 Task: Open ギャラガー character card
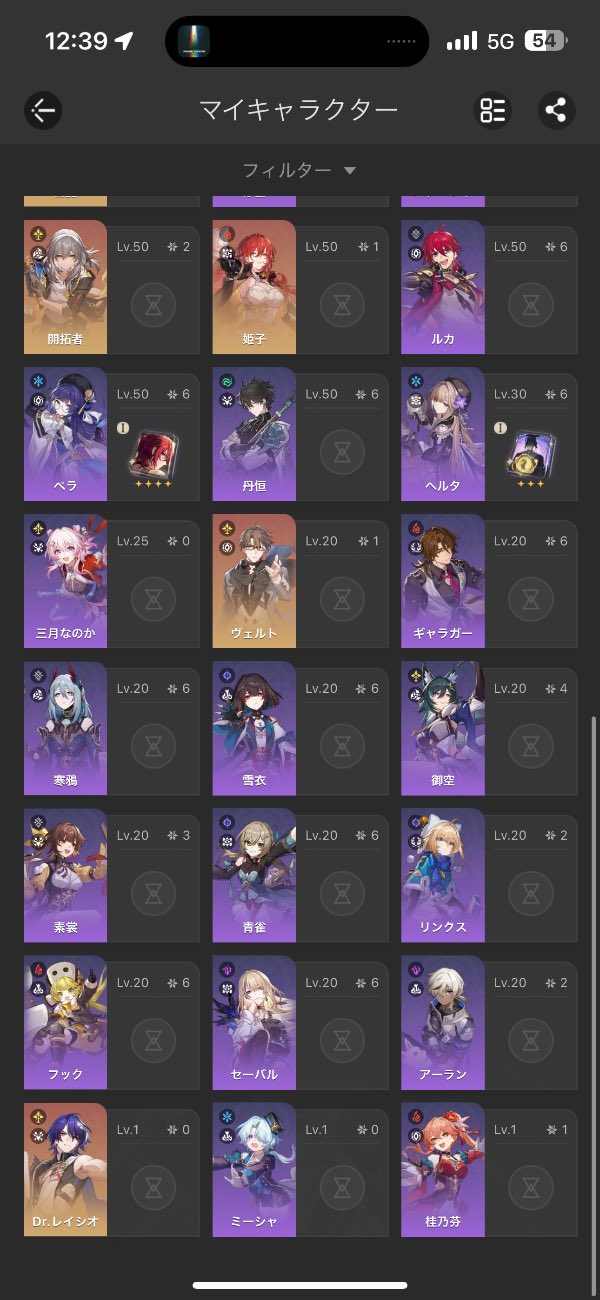point(443,581)
